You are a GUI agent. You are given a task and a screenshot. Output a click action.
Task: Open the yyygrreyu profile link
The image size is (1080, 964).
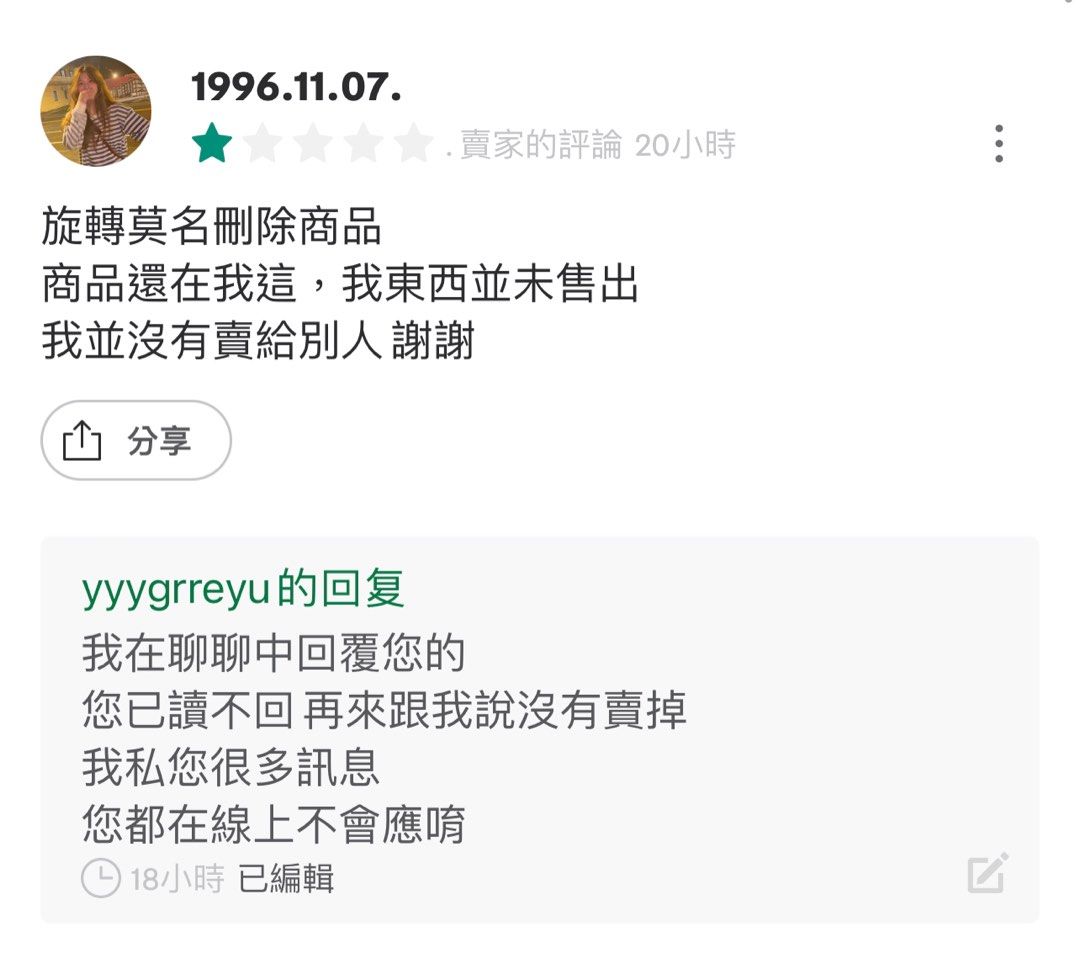coord(176,589)
